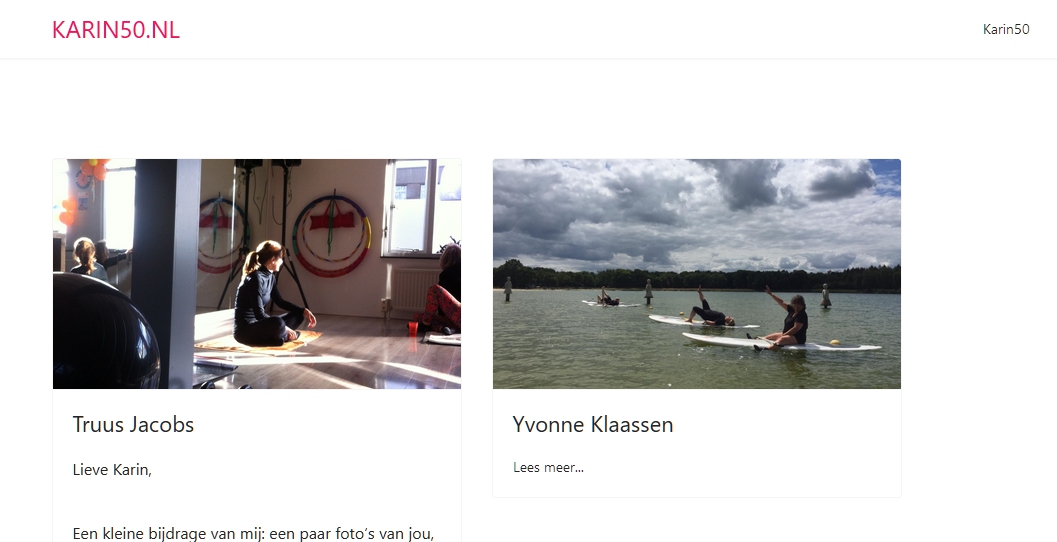Open the KARIN50.NL site title
This screenshot has height=542, width=1057.
116,30
